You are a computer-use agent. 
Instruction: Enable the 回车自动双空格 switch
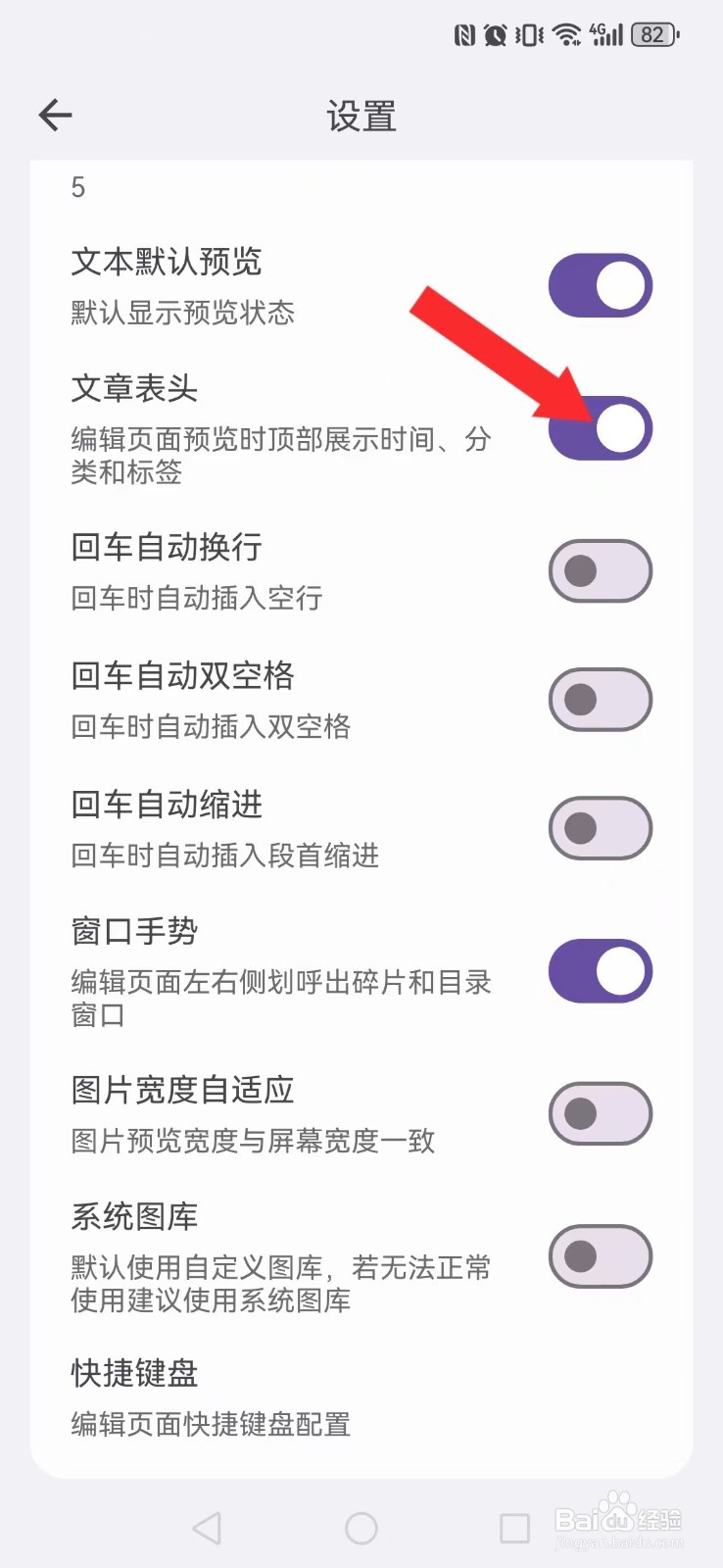pos(600,701)
